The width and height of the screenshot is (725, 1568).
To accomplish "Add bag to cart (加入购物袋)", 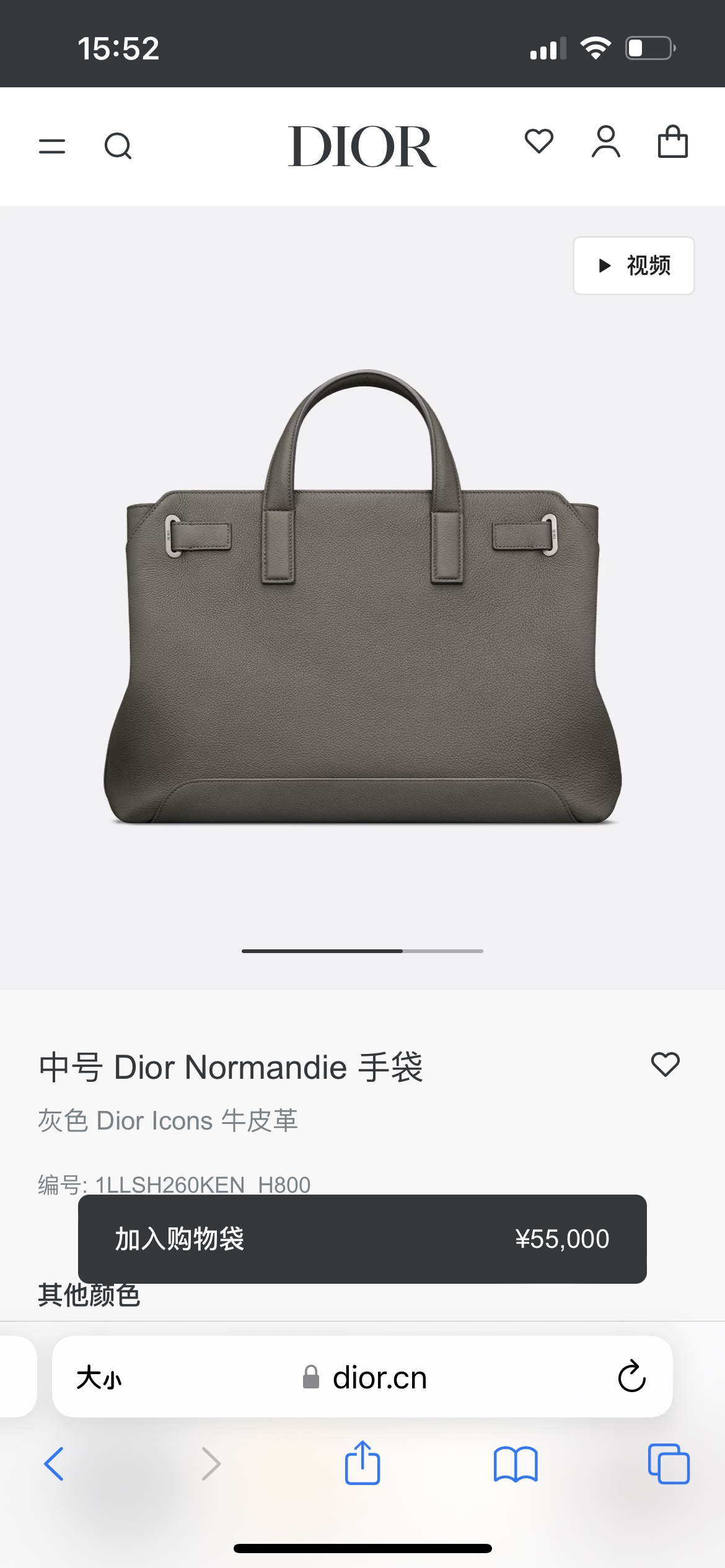I will point(362,1239).
